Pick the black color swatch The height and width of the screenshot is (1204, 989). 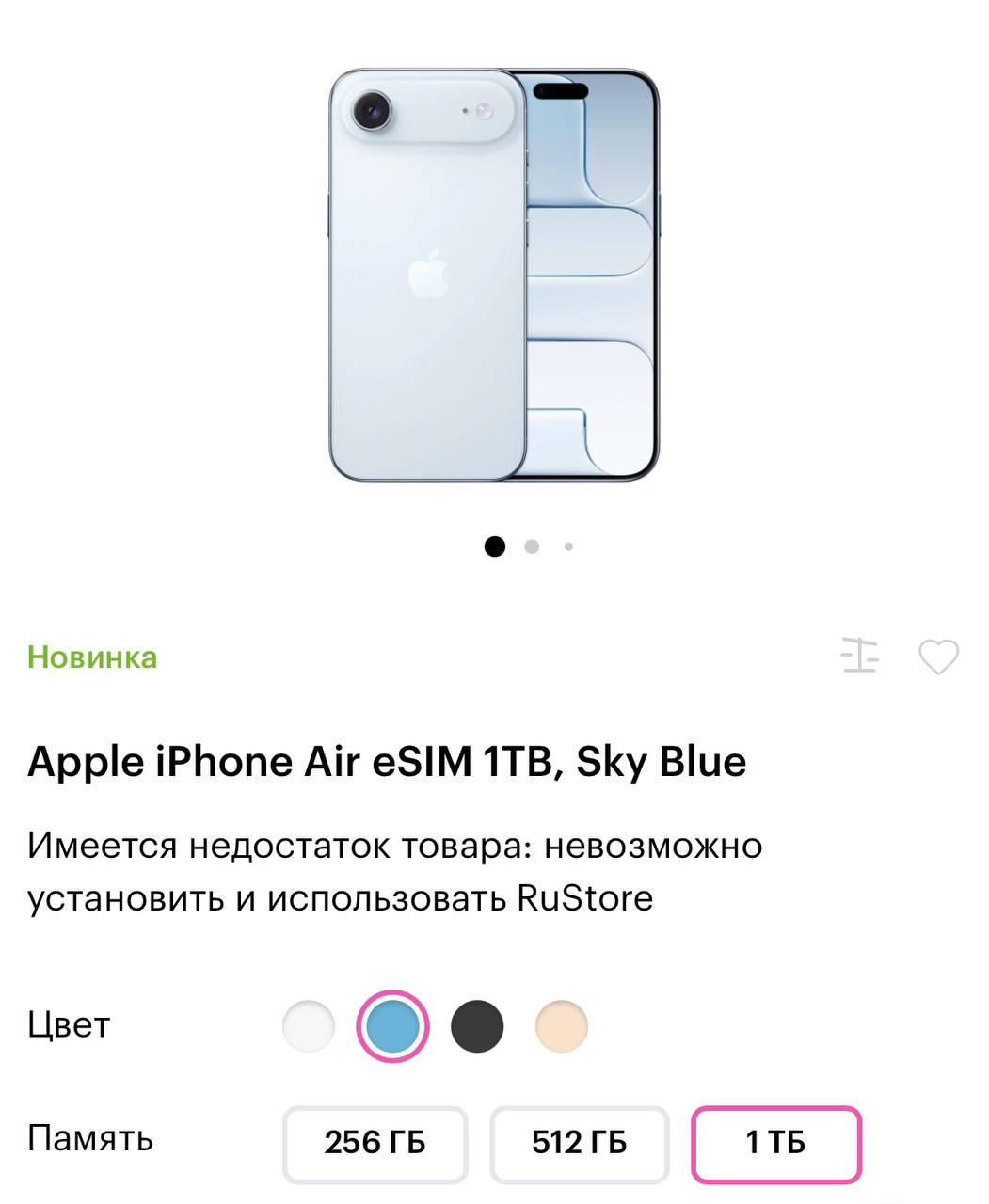tap(477, 1025)
